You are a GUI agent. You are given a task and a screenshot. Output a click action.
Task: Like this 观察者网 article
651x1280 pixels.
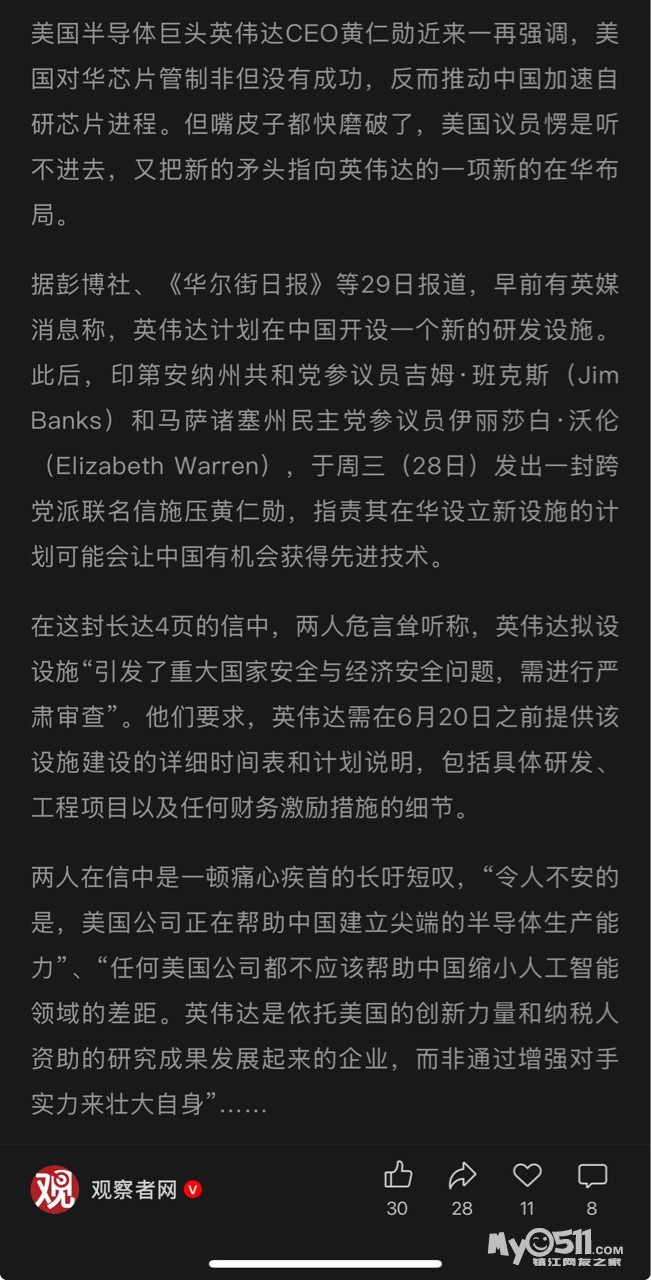coord(398,1175)
